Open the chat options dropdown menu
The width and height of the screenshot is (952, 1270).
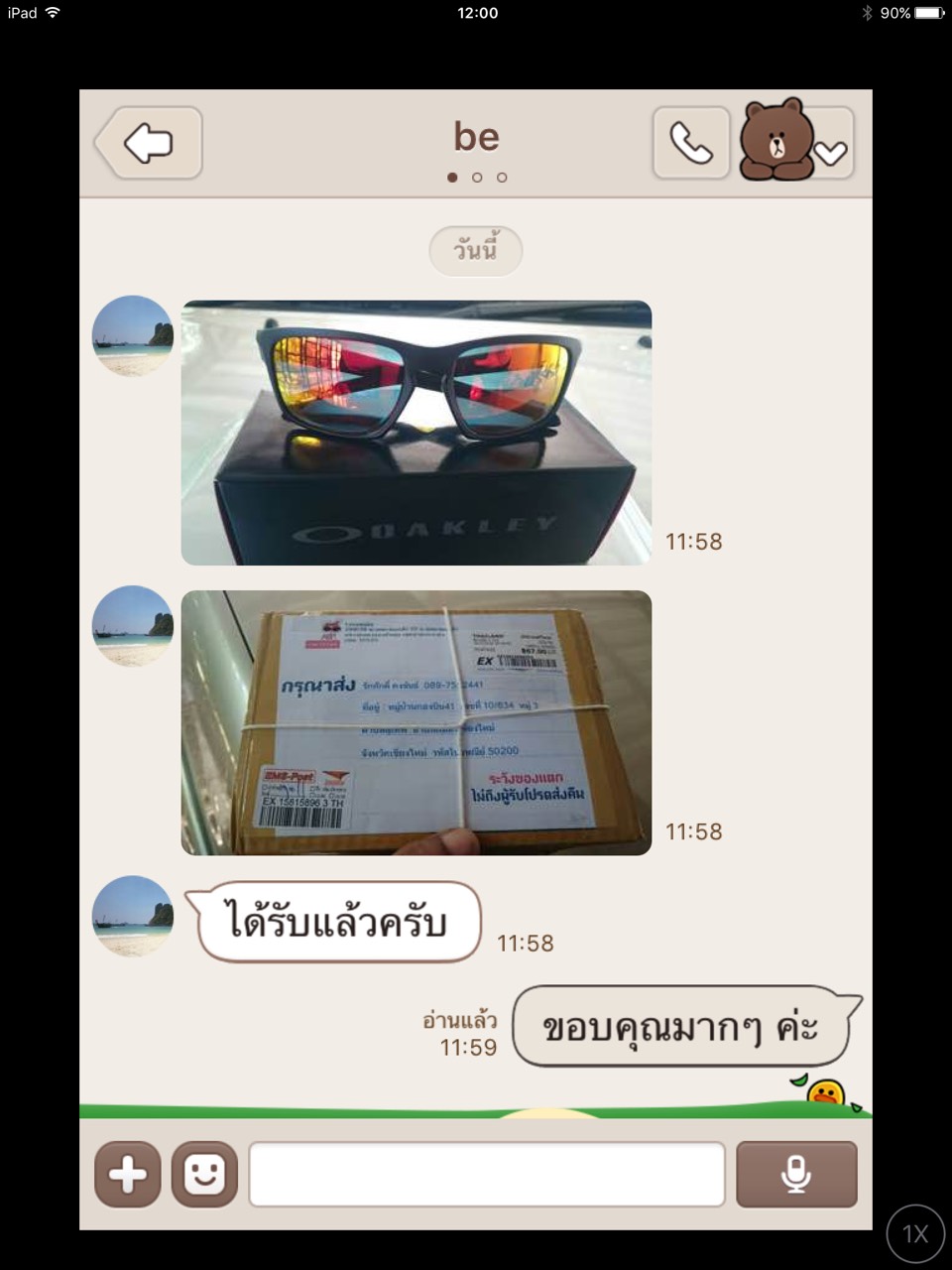coord(831,151)
